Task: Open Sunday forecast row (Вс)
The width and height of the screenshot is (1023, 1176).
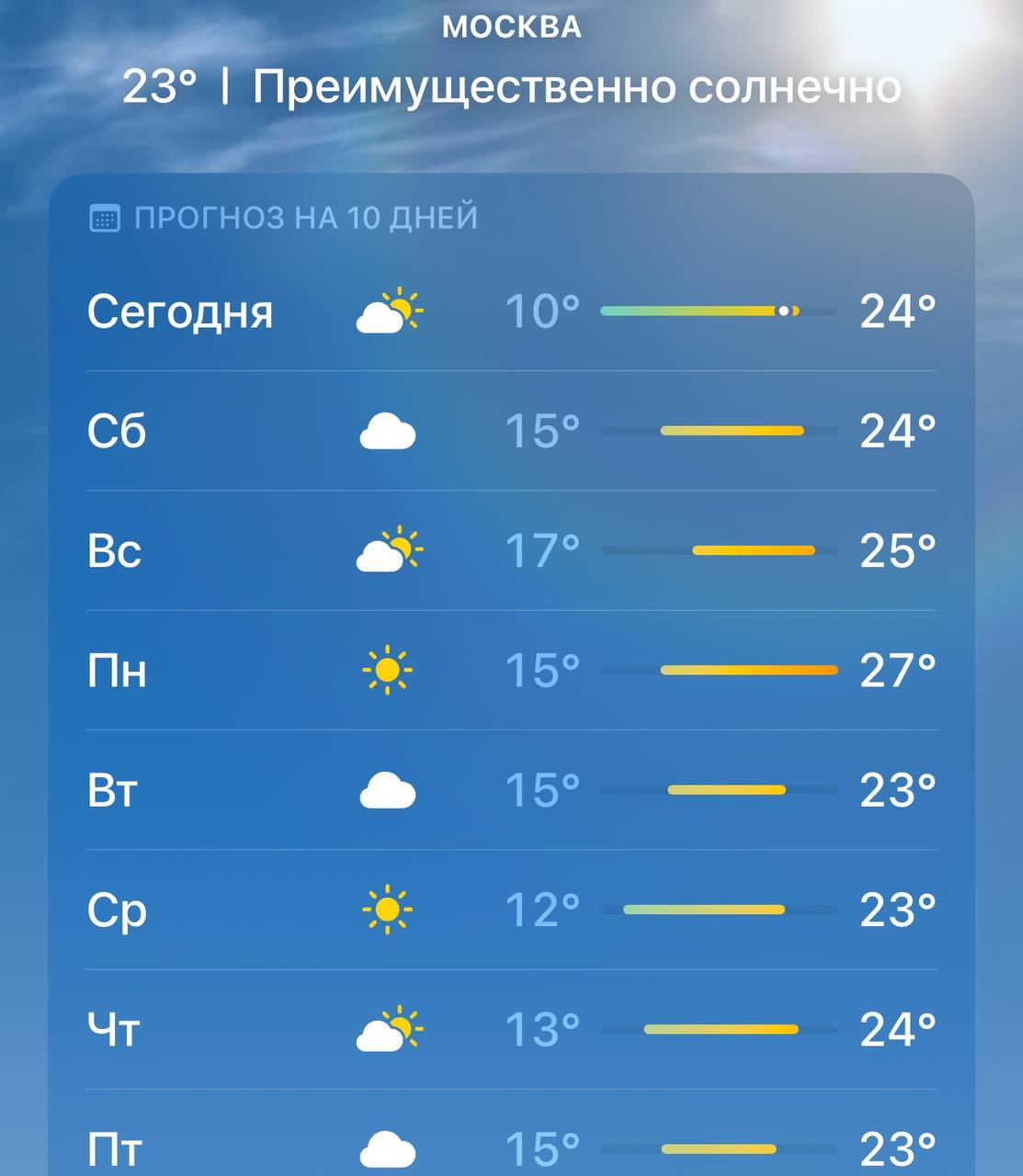Action: point(511,550)
